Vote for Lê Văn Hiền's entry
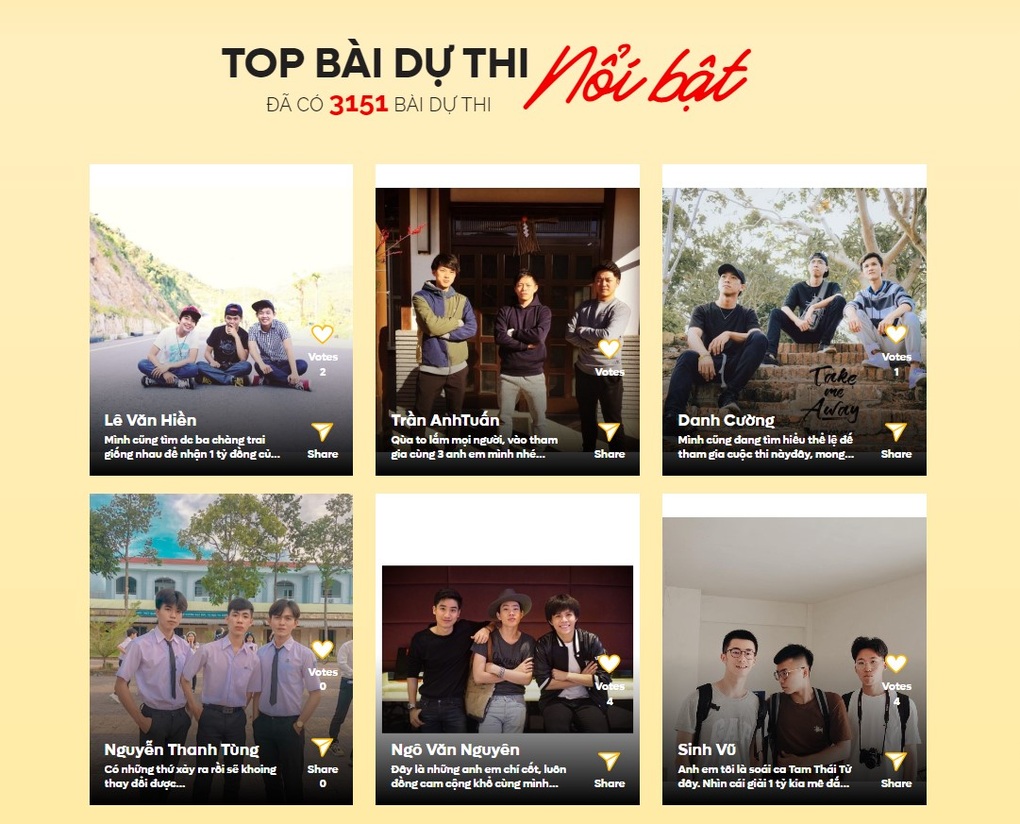 click(x=322, y=335)
